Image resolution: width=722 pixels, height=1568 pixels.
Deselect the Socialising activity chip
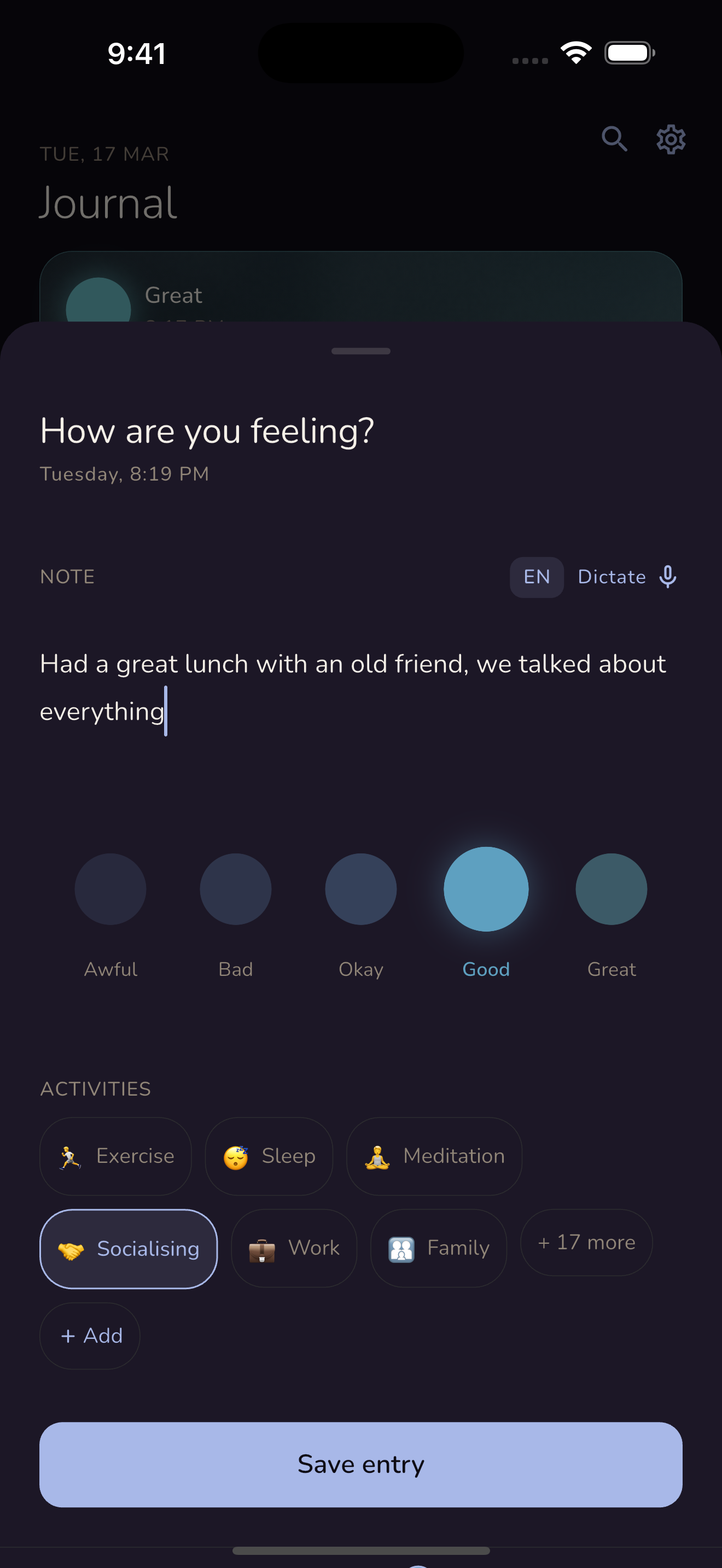click(129, 1248)
